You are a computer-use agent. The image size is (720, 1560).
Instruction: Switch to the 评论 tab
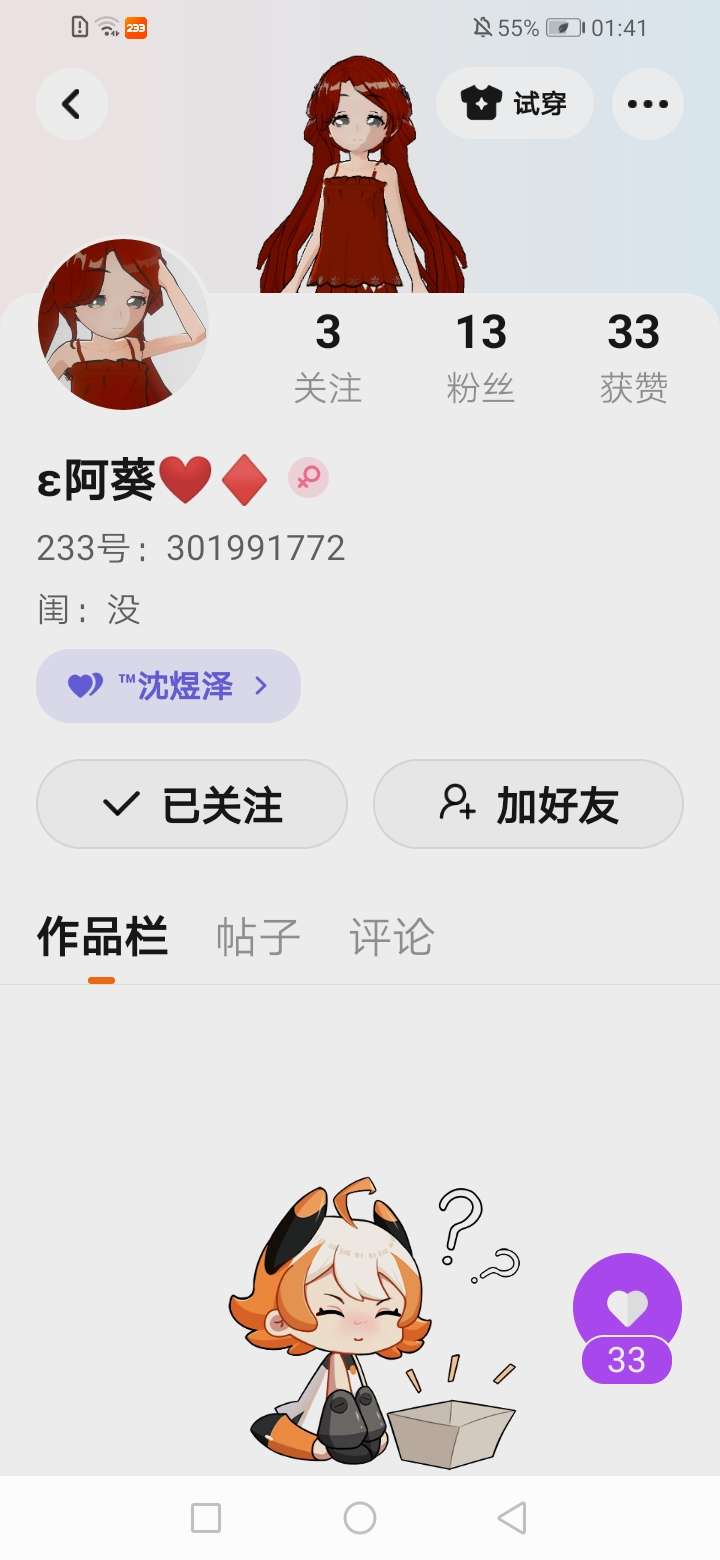coord(391,937)
